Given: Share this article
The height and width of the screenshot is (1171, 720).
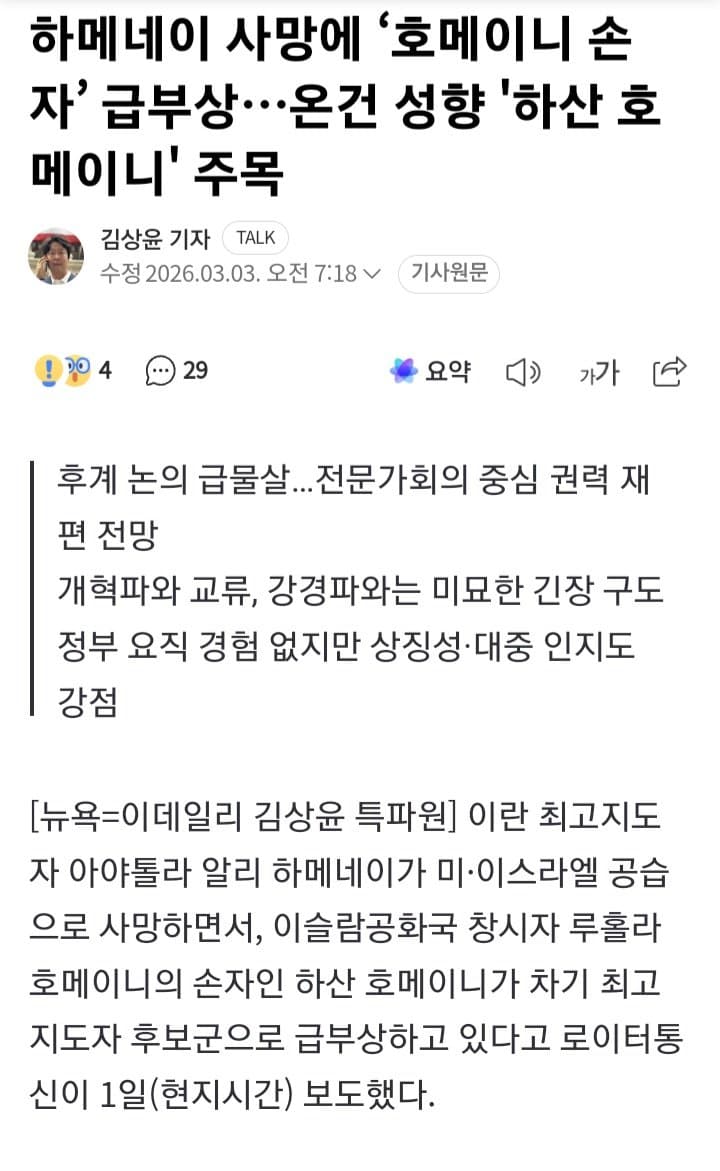Looking at the screenshot, I should [669, 371].
